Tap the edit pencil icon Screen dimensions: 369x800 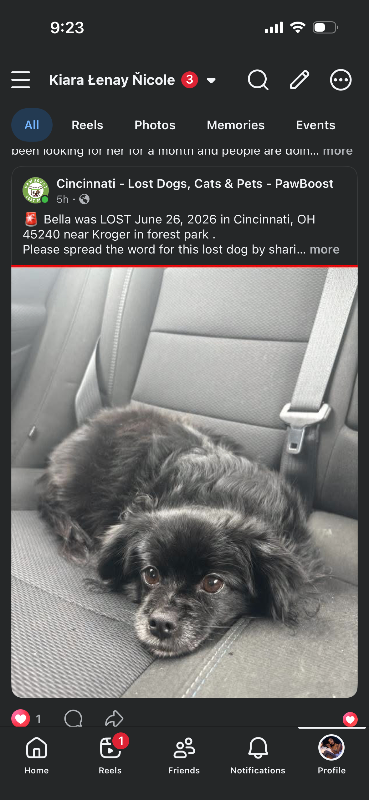coord(299,80)
